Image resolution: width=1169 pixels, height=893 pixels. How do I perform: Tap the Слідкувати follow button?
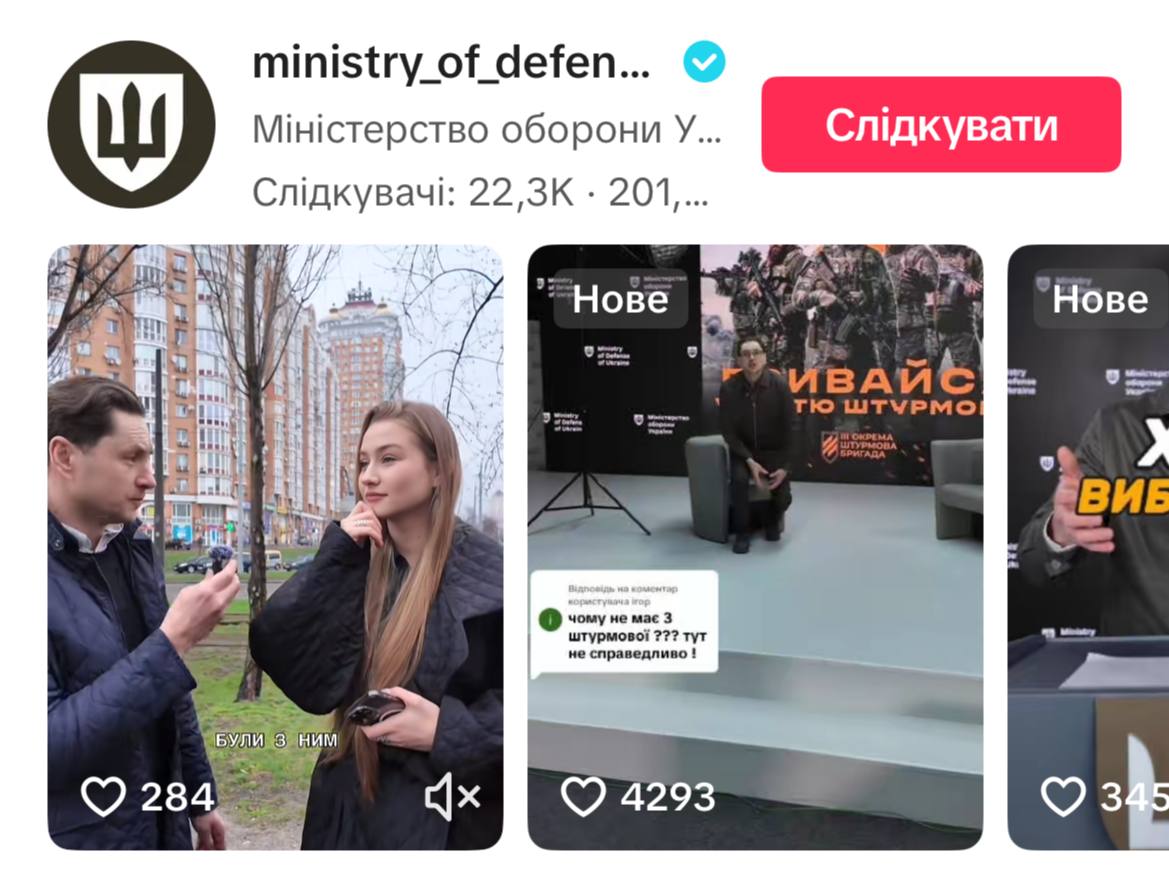[940, 125]
